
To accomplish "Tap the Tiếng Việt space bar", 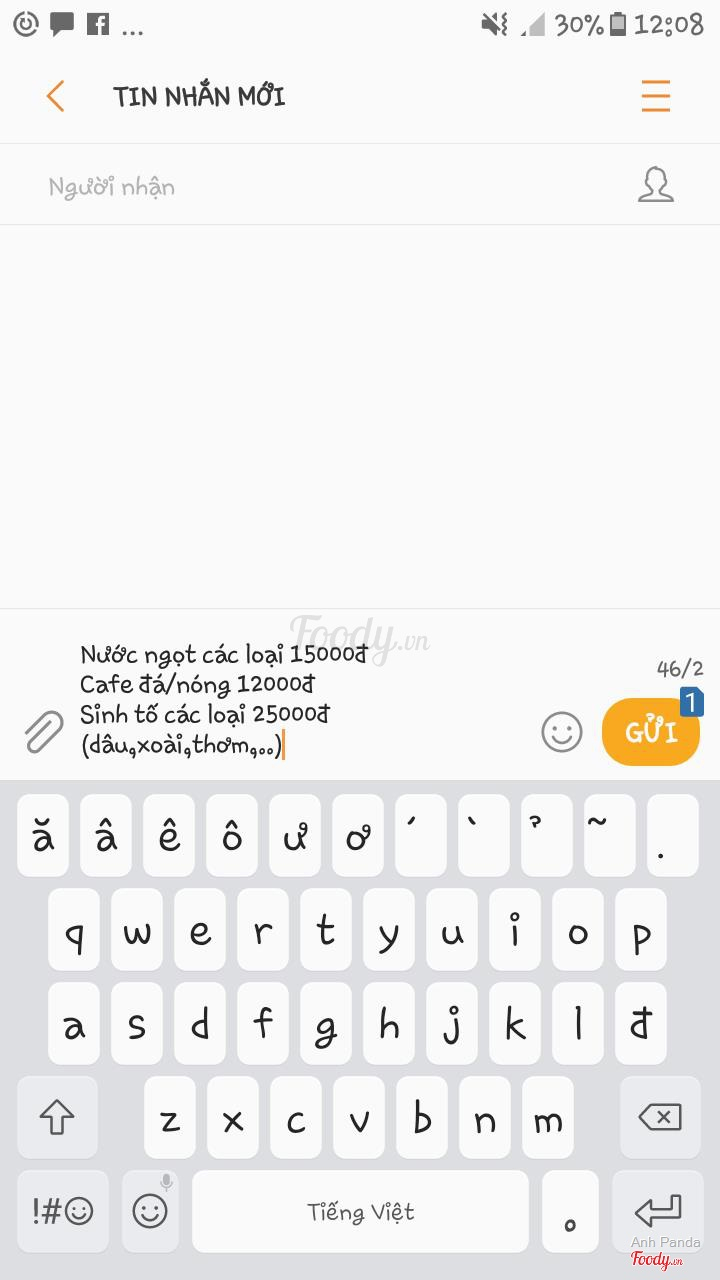I will click(360, 1211).
